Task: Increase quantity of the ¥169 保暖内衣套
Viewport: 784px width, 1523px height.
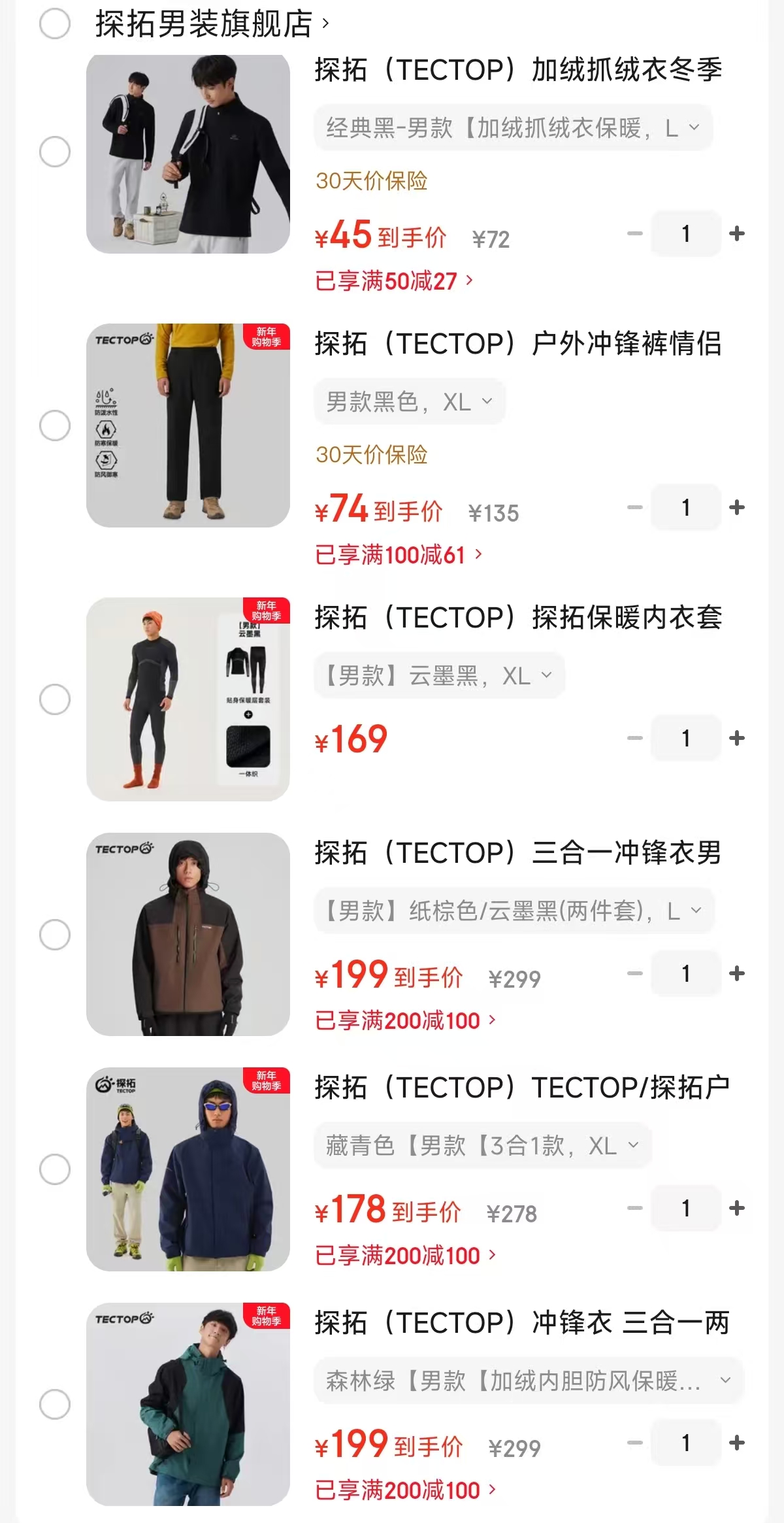Action: (737, 738)
